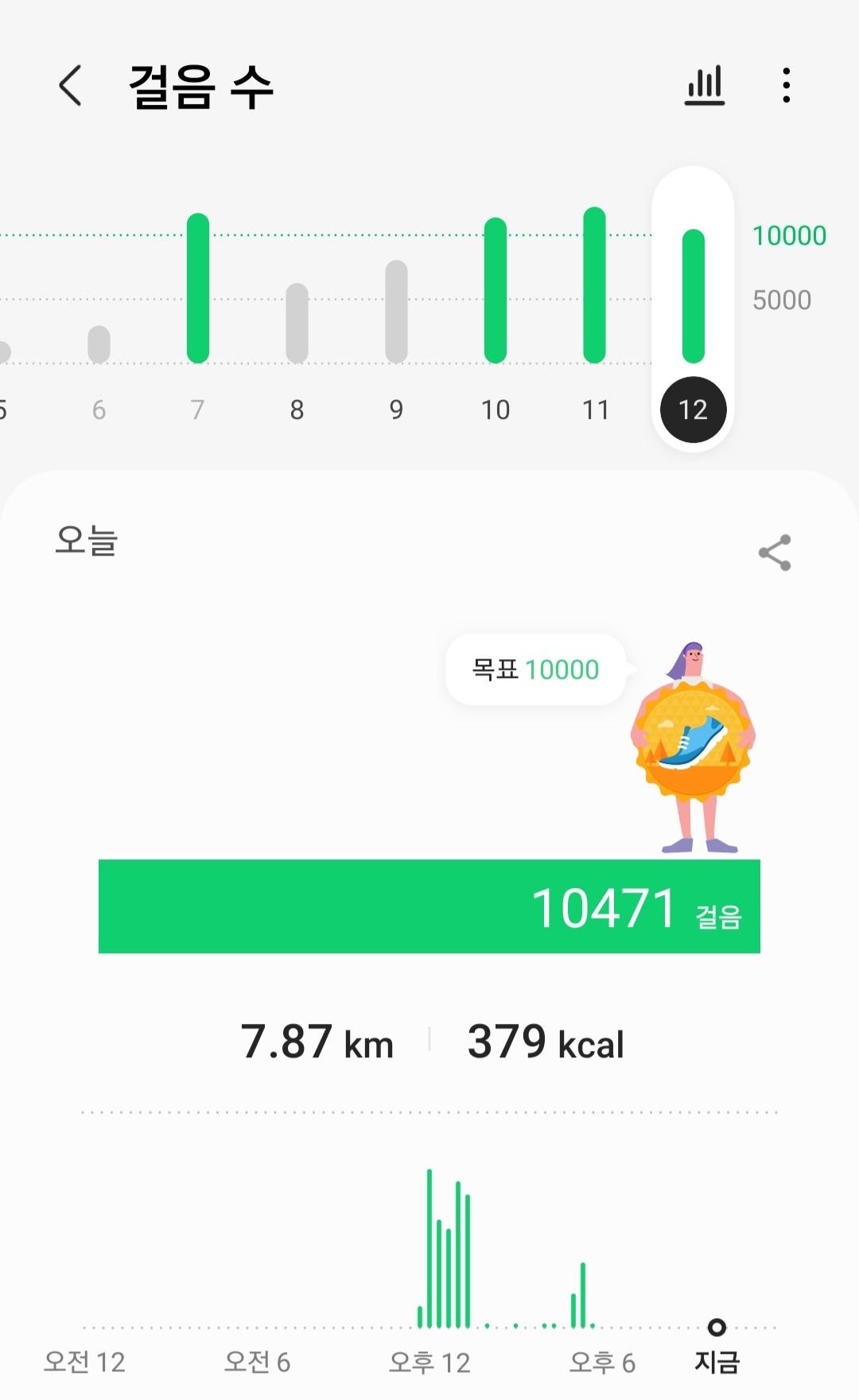Select day 6 in the step chart
Viewport: 859px width, 1400px height.
point(99,345)
